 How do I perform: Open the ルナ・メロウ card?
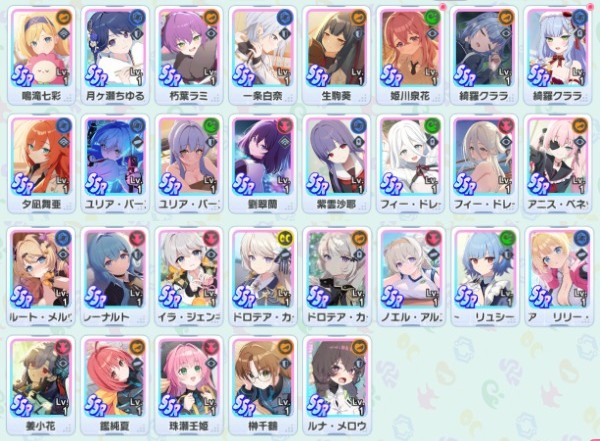[336, 380]
